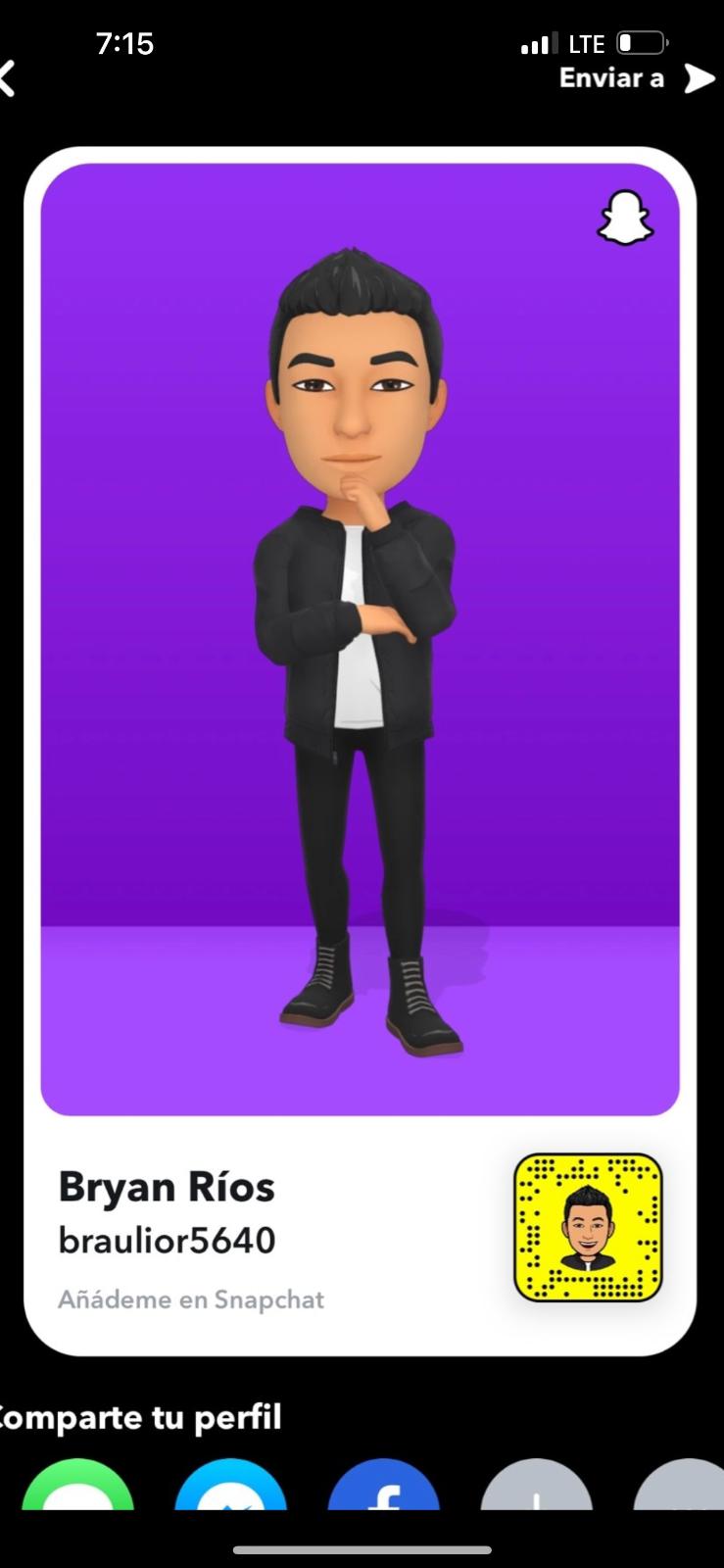Go back using the top-left arrow

[x=8, y=78]
